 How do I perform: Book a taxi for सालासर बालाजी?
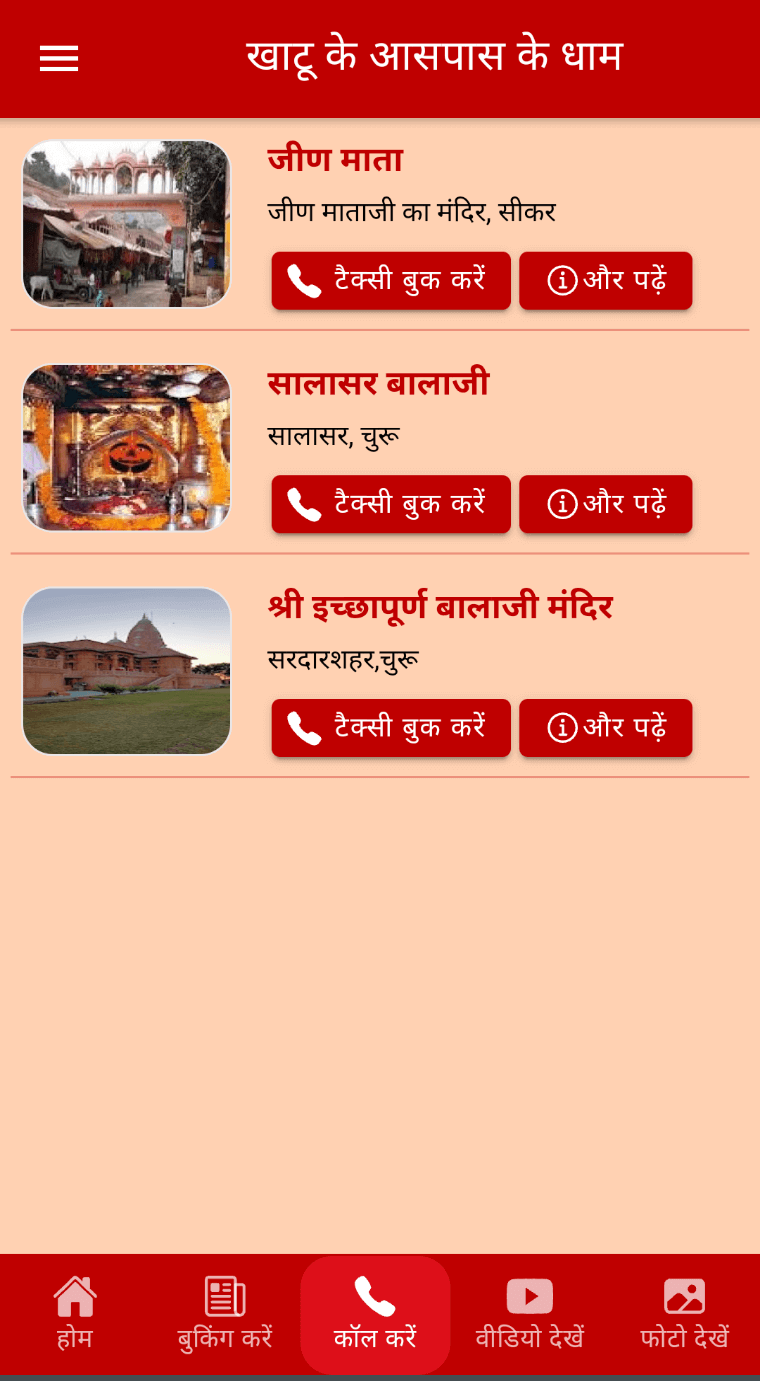point(391,504)
